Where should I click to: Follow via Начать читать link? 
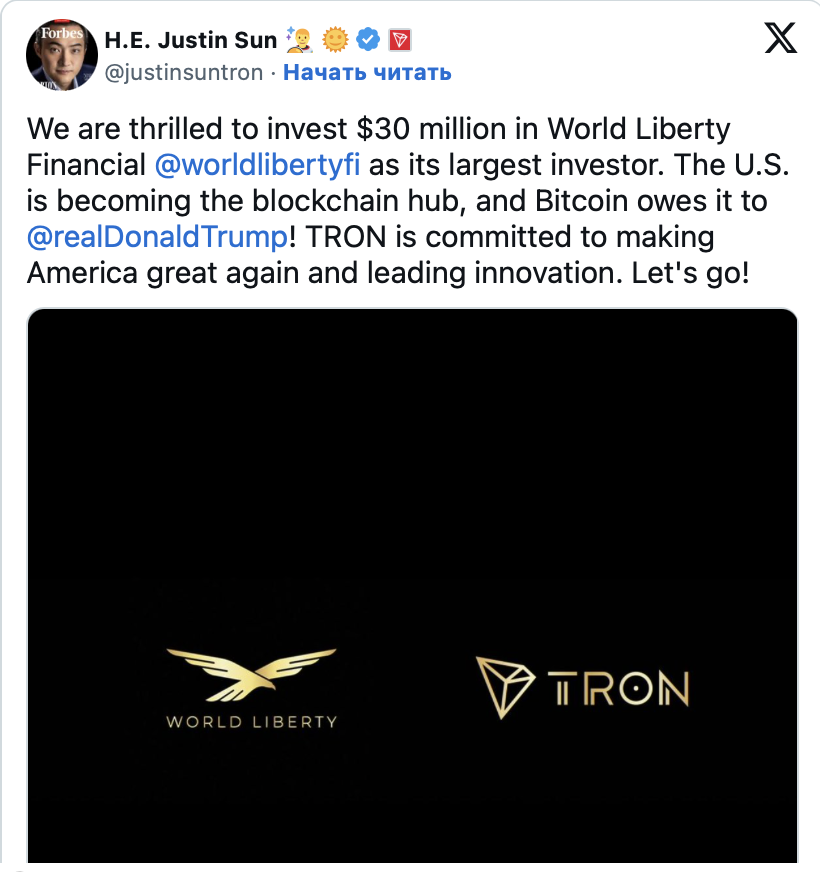367,73
